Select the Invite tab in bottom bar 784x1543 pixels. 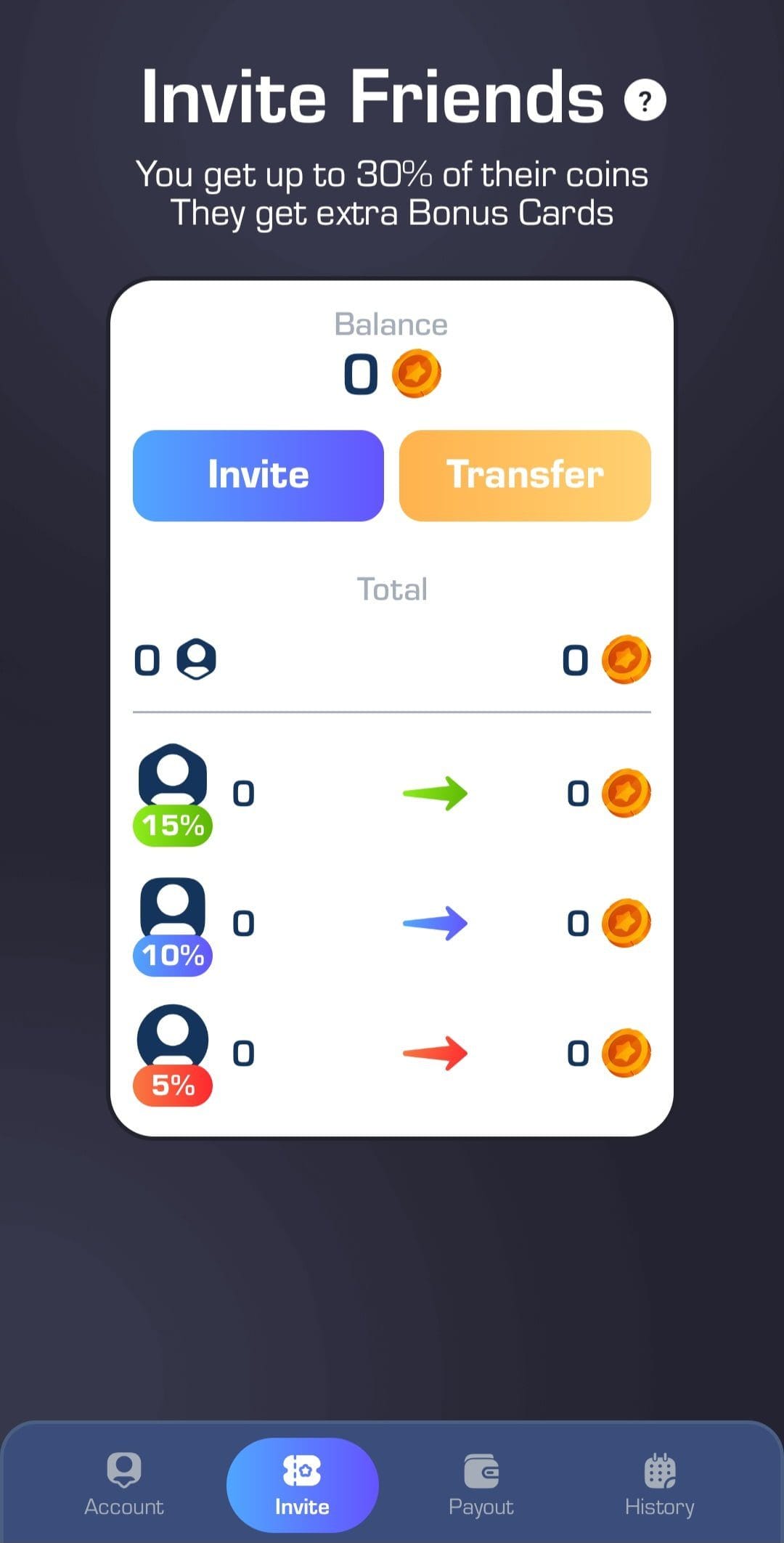[302, 1485]
